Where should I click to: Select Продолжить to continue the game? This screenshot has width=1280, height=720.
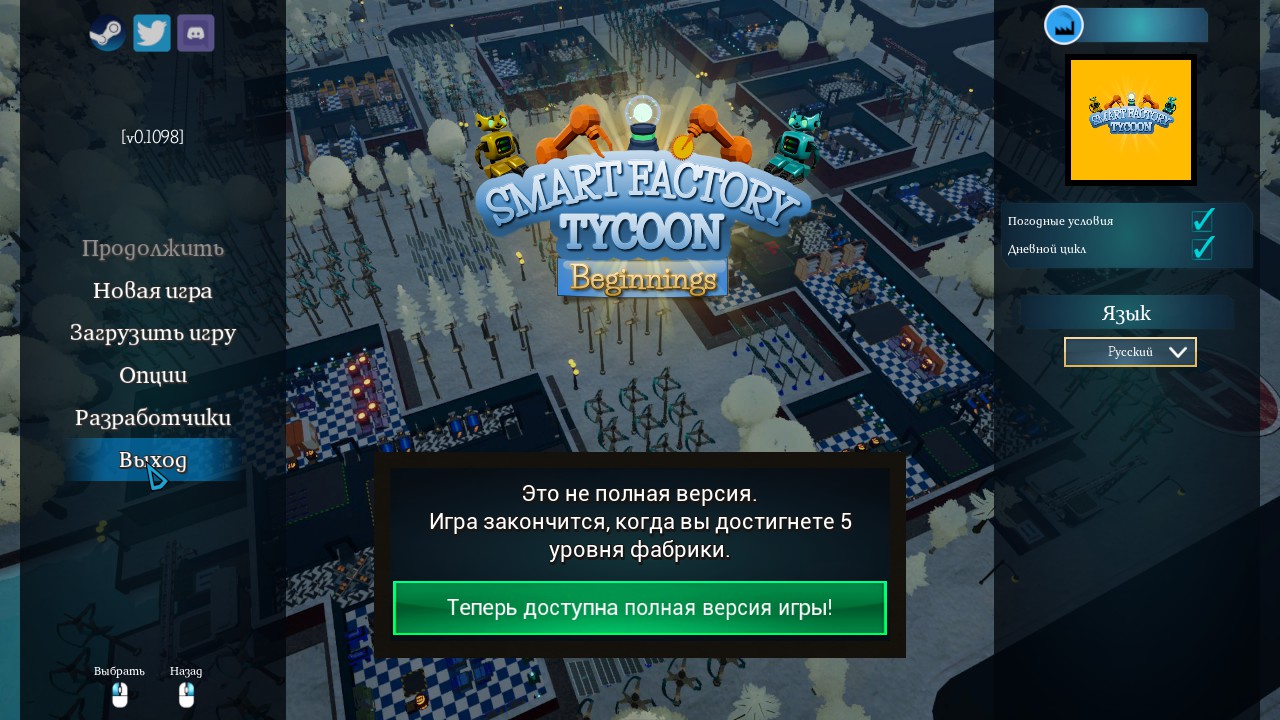coord(153,248)
